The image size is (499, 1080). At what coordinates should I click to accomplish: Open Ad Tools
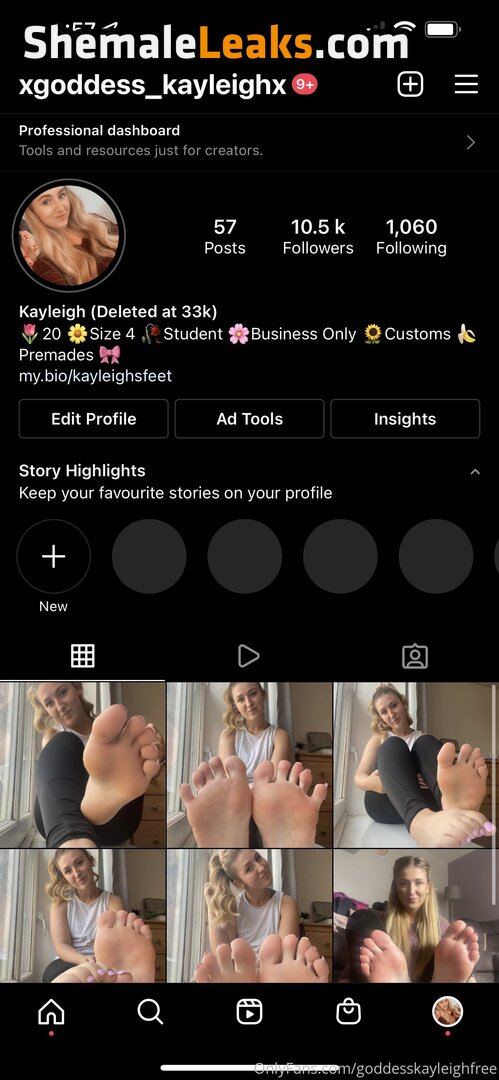[x=250, y=419]
